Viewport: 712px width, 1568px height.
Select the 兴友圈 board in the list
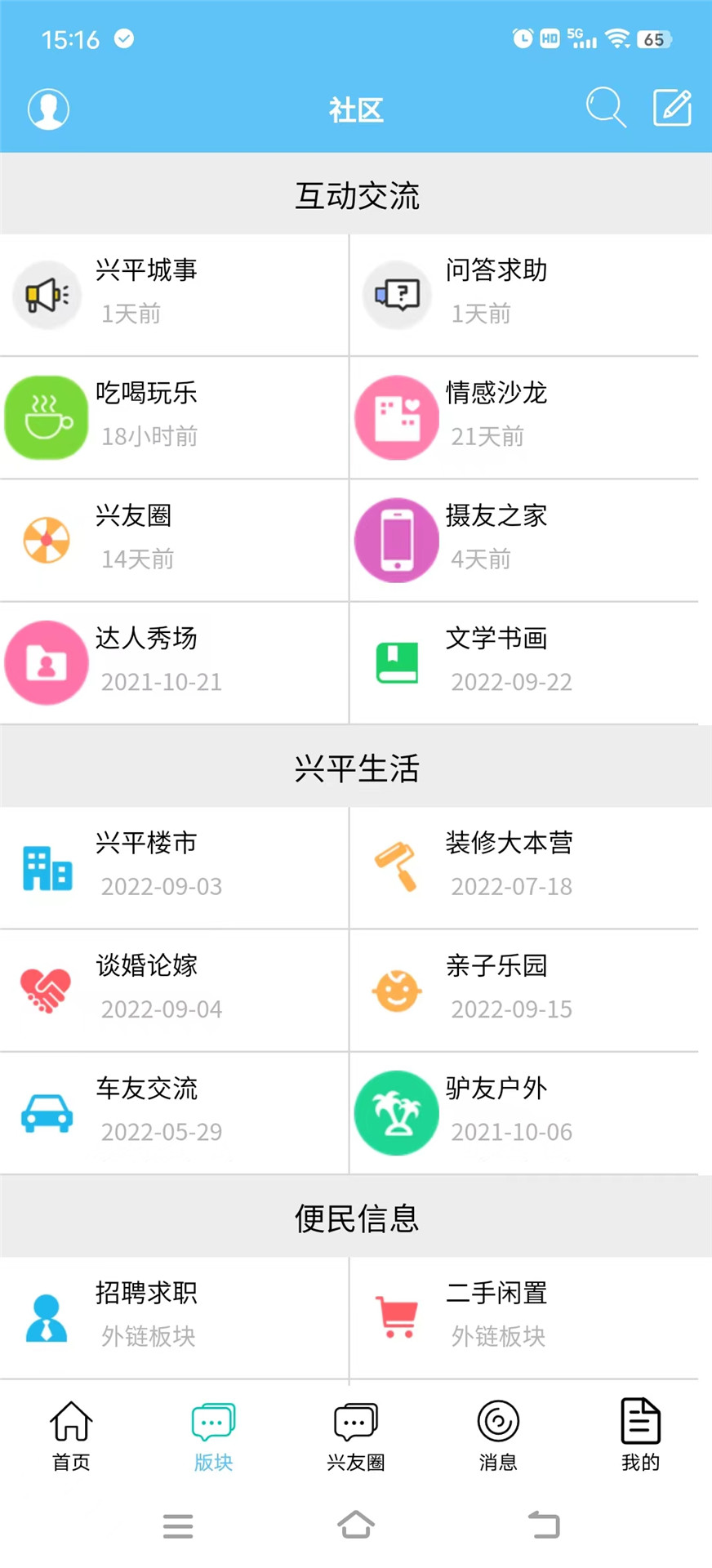(x=174, y=539)
